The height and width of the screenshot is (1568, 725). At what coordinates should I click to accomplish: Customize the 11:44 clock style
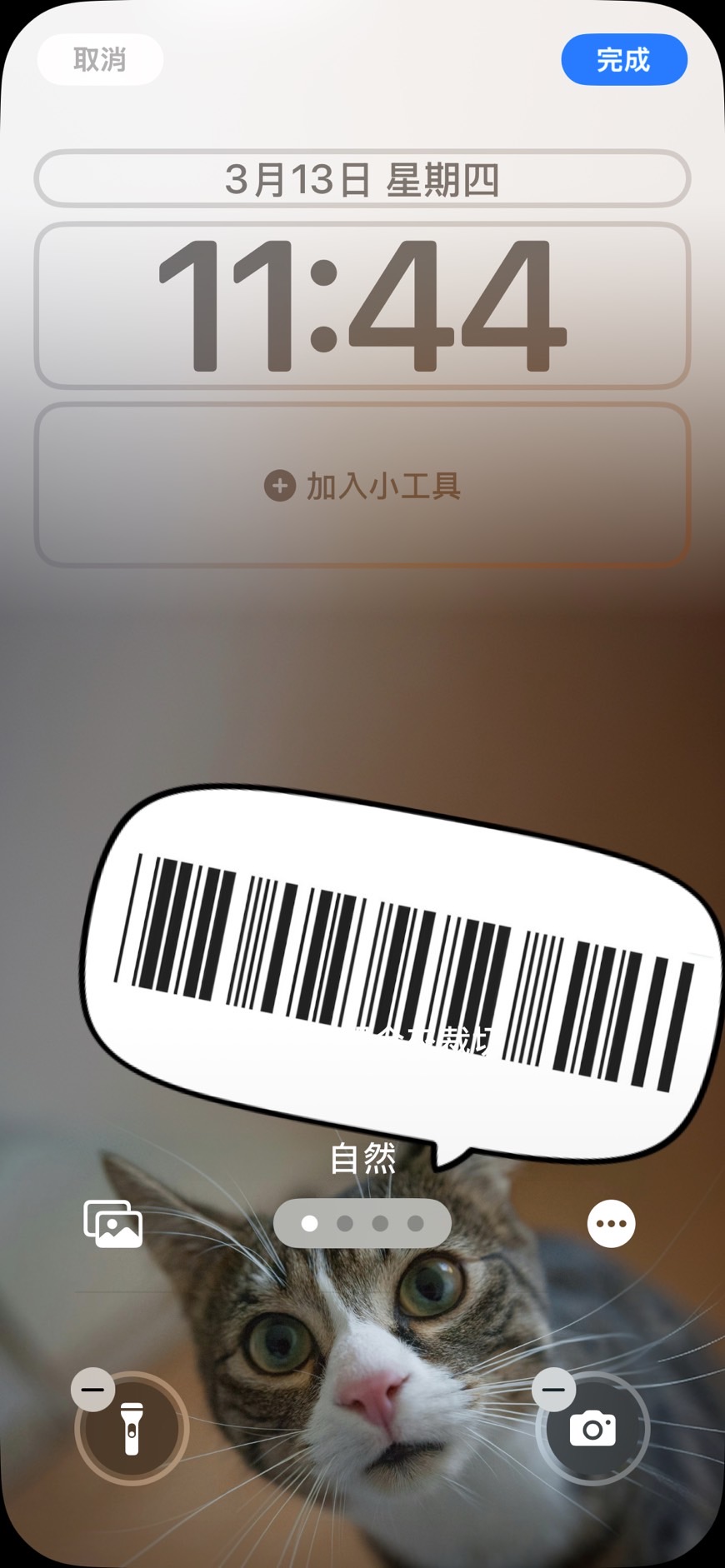tap(362, 305)
